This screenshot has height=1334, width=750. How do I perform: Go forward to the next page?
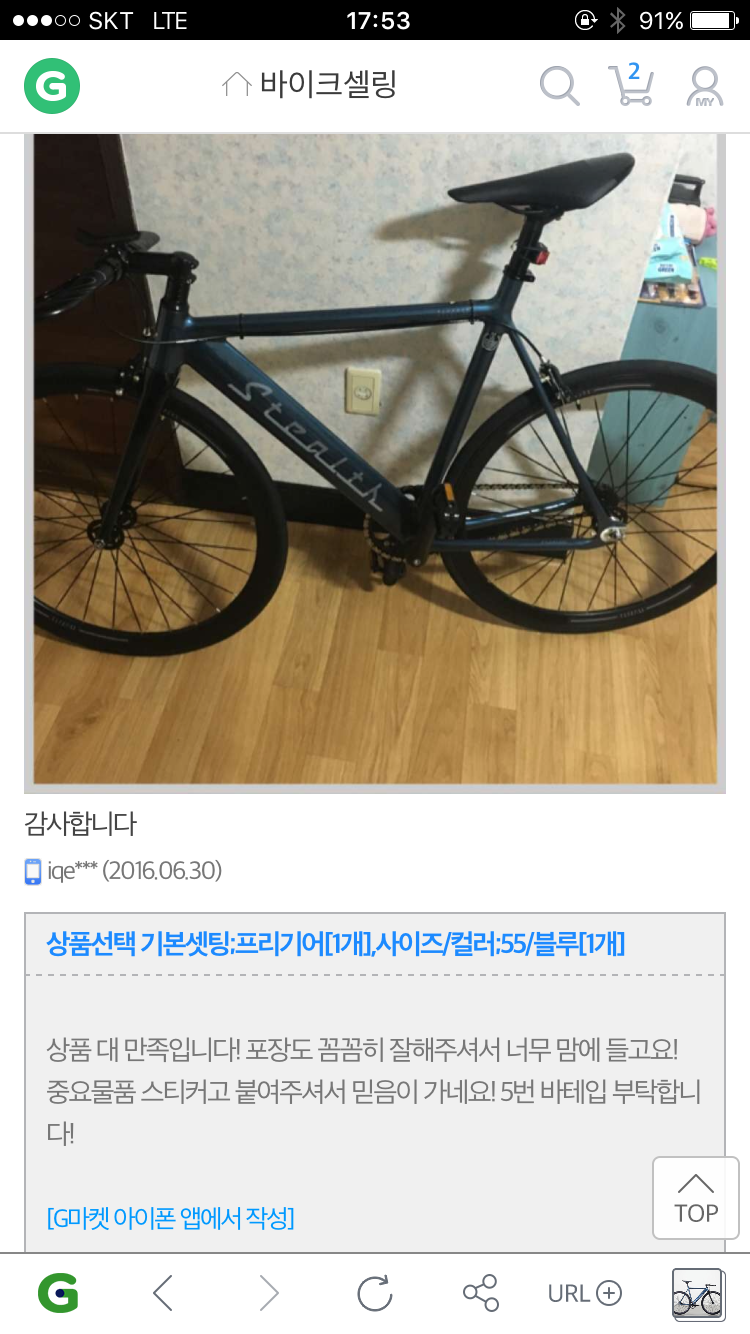[x=268, y=1293]
